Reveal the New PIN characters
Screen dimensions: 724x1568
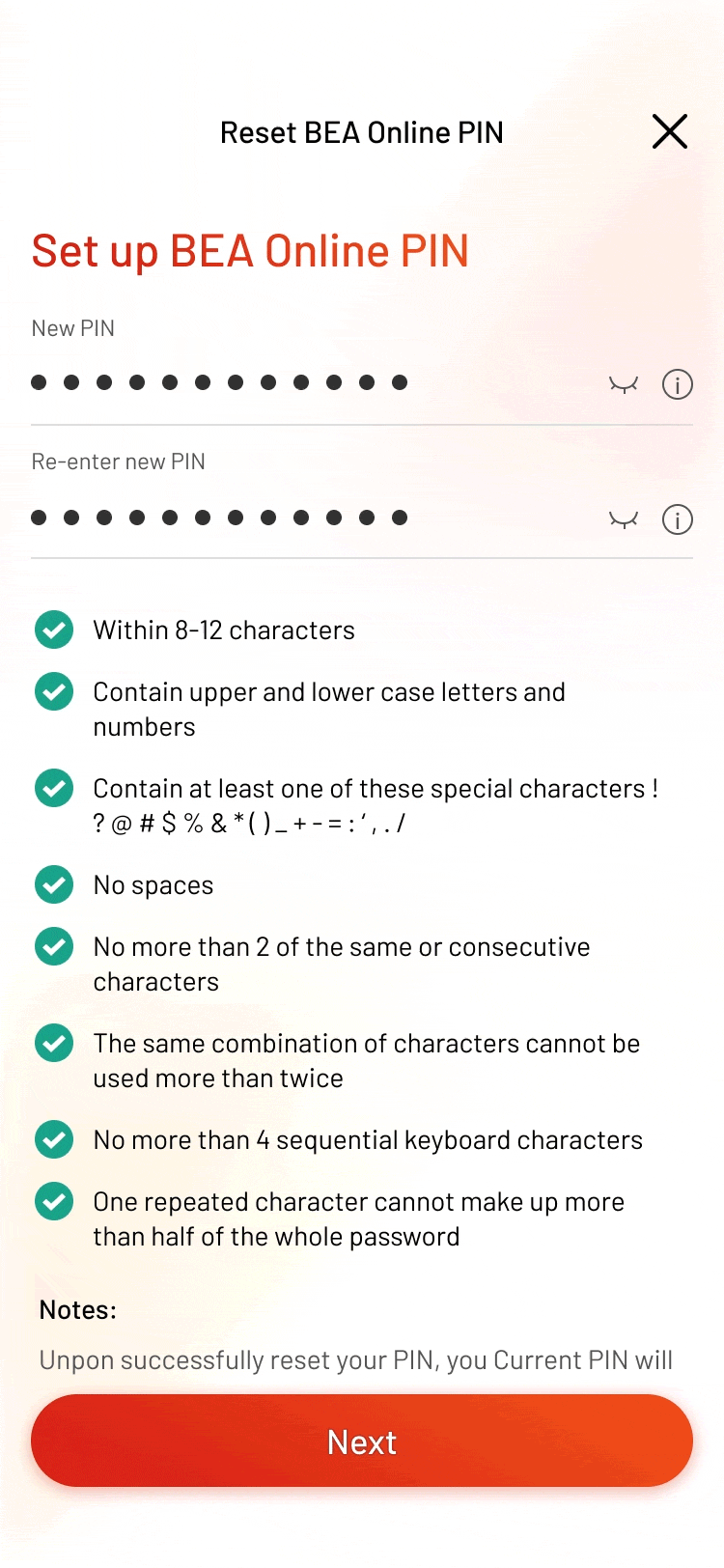(x=624, y=385)
